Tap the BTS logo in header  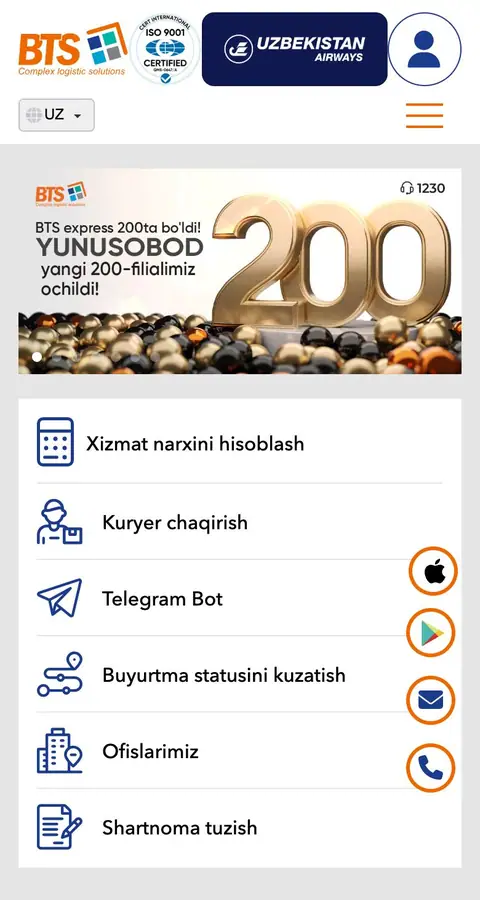[x=72, y=49]
